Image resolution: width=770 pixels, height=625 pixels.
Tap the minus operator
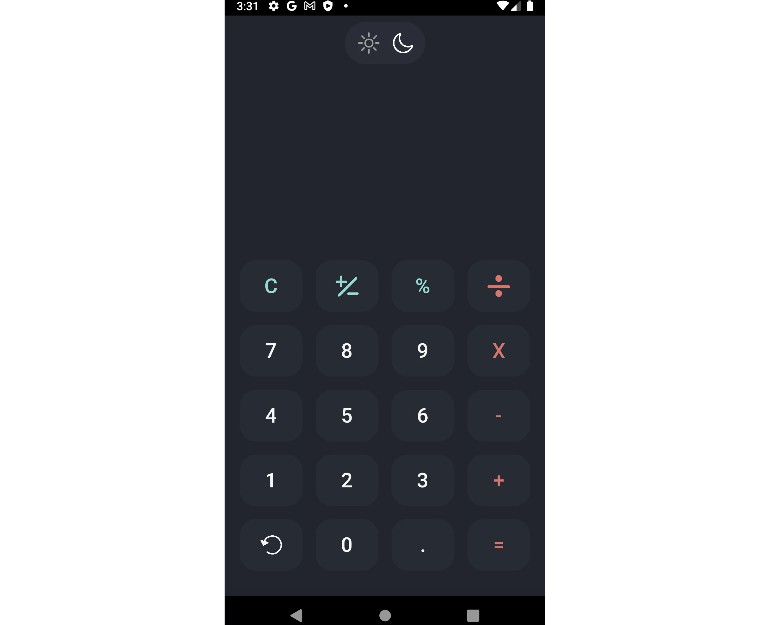coord(498,416)
